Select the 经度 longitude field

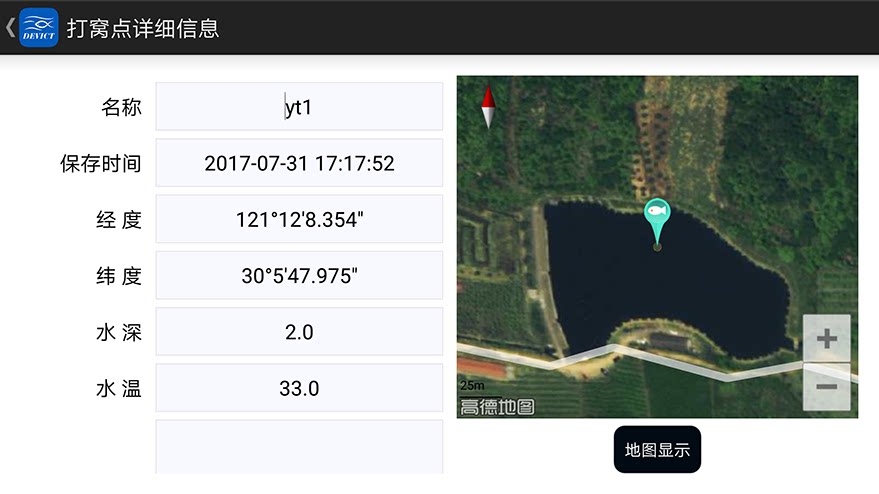299,219
